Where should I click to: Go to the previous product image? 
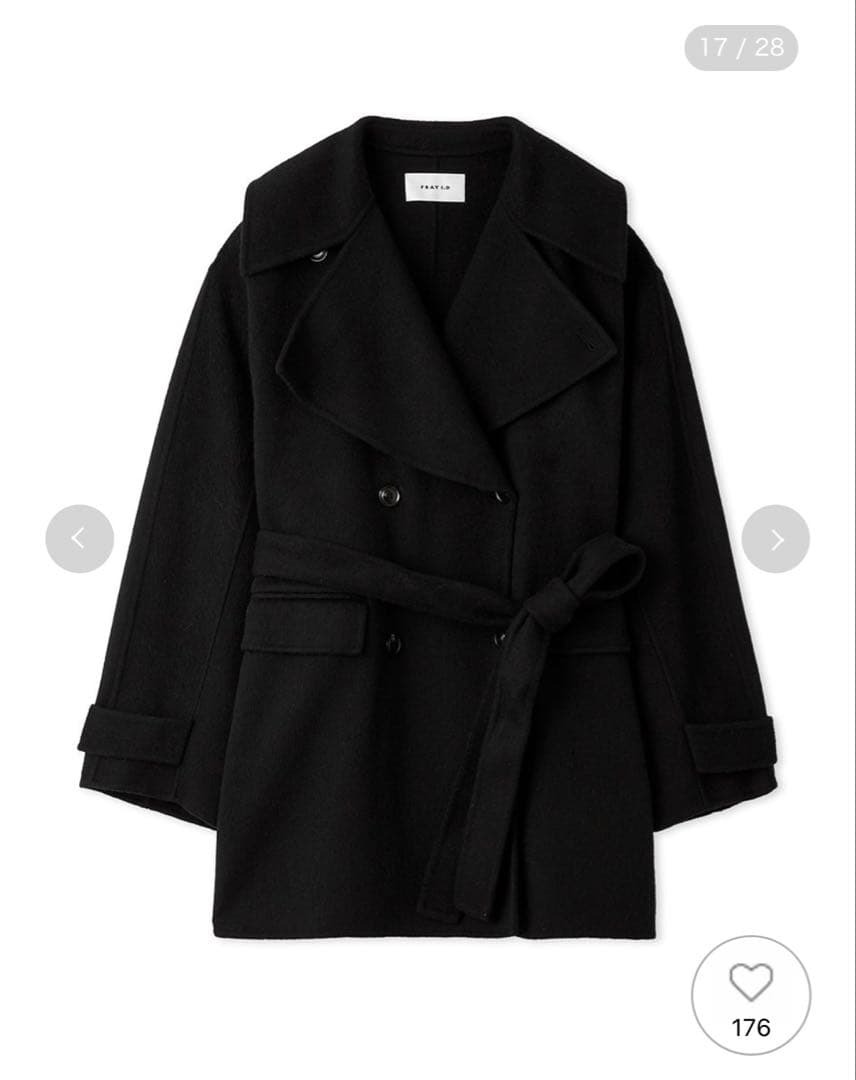point(79,539)
